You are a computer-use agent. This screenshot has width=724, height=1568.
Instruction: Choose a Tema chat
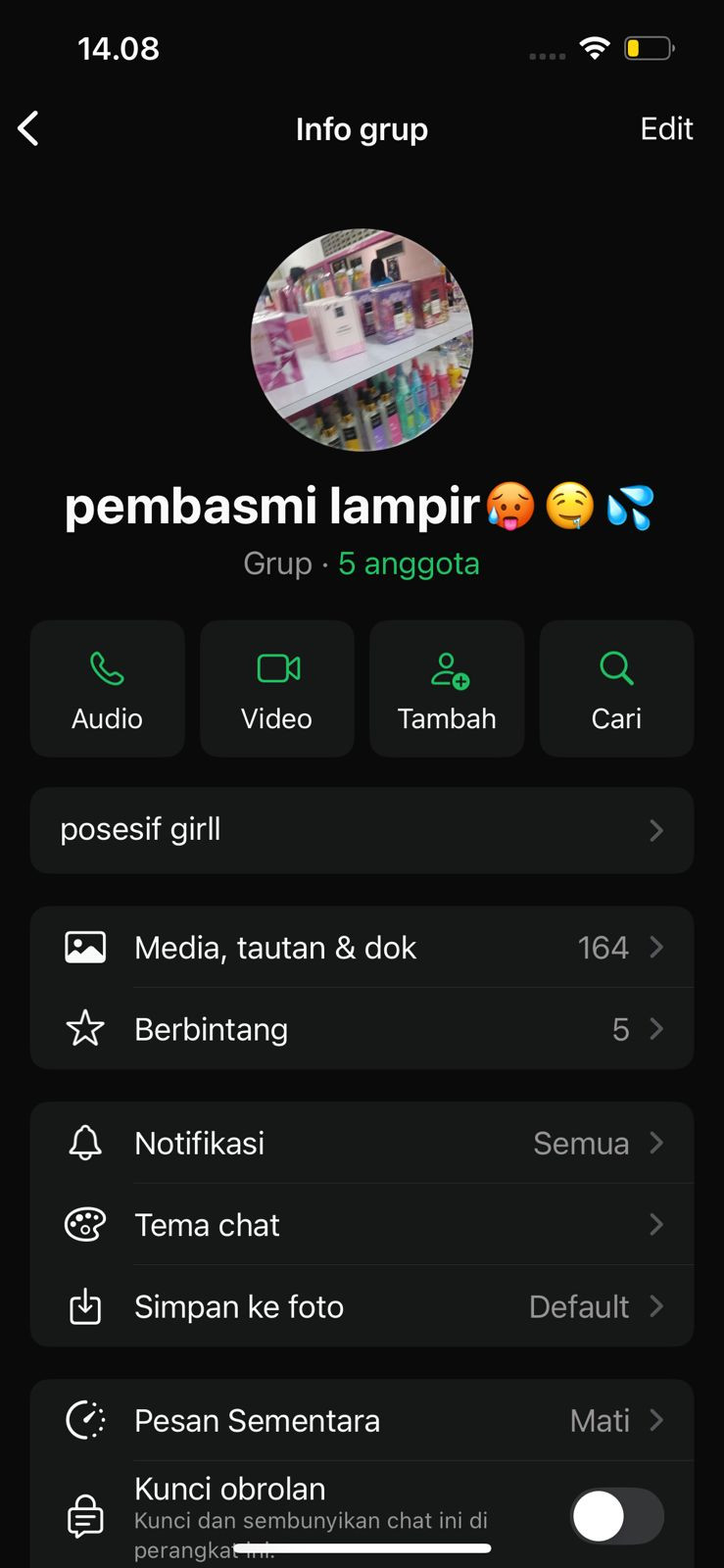362,1225
